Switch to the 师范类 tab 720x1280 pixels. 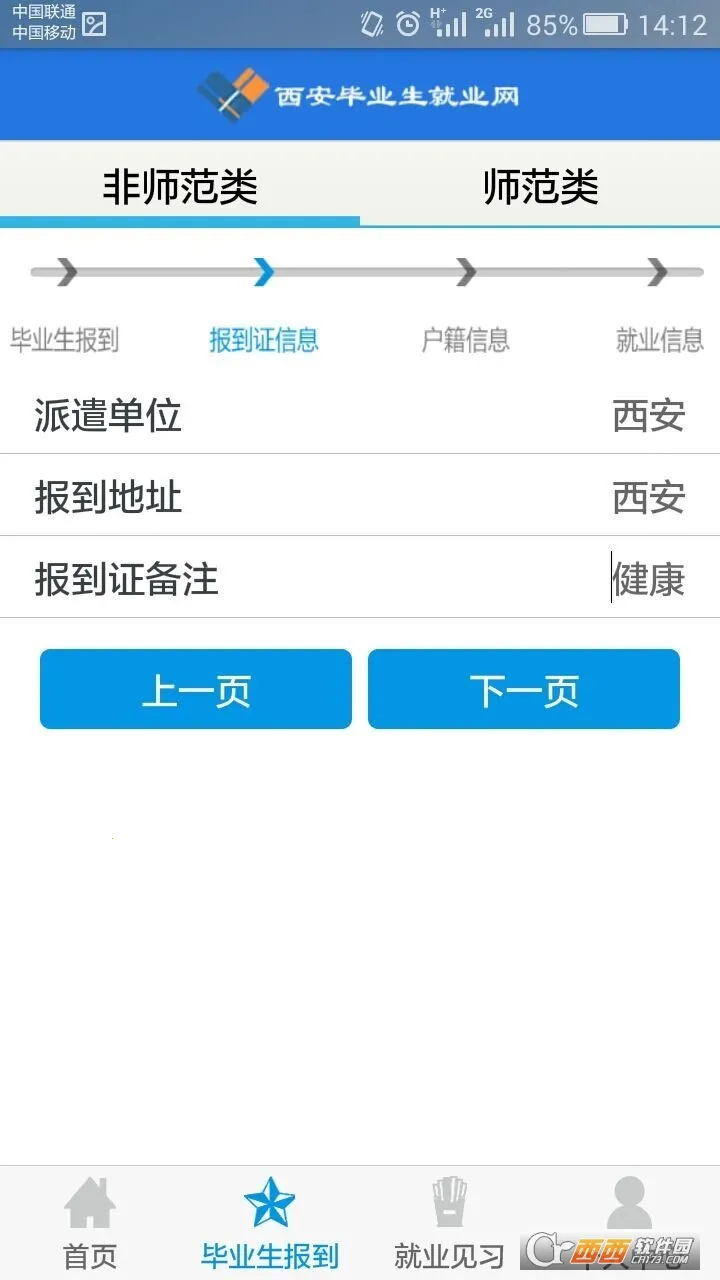click(540, 186)
